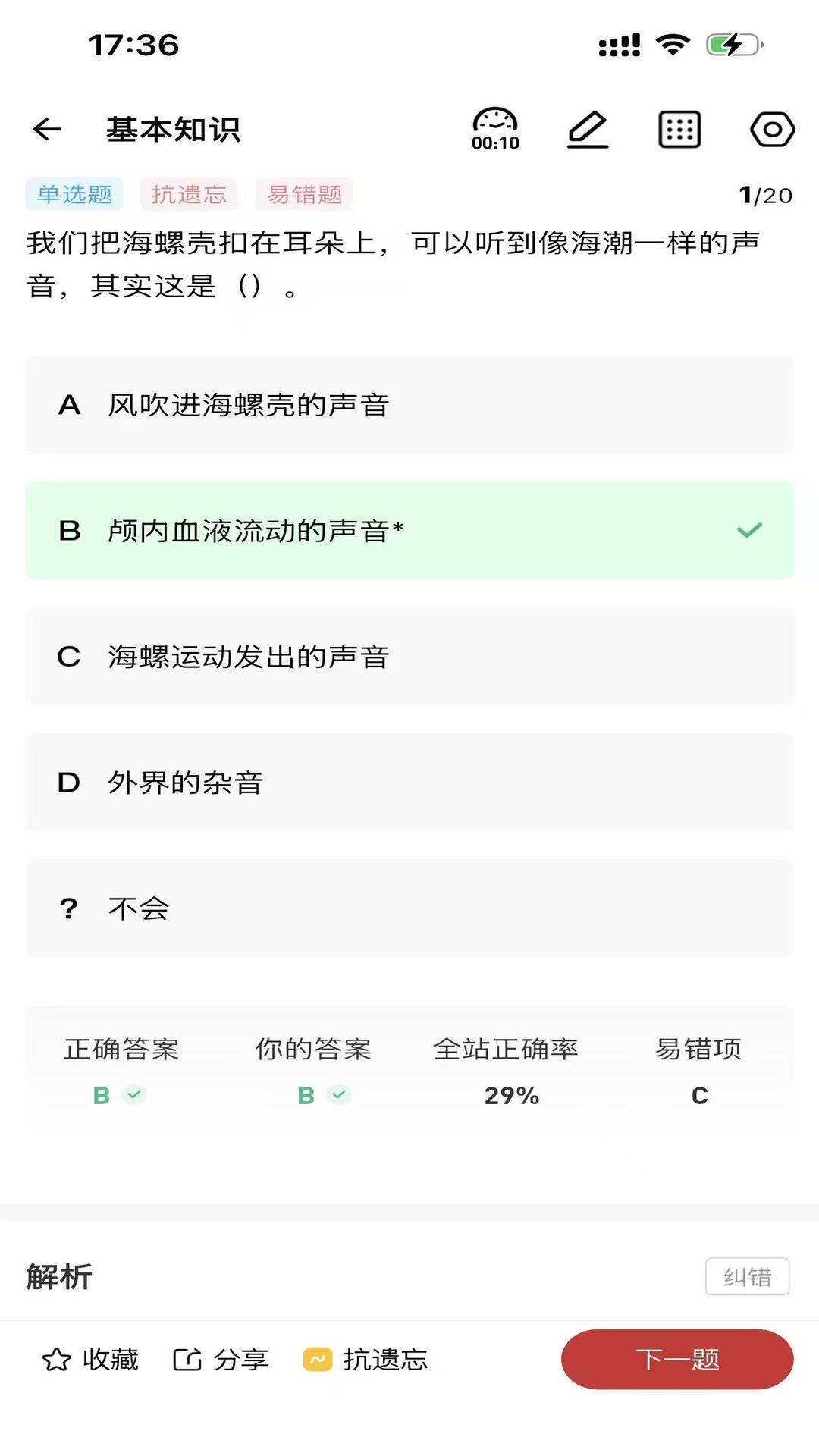View progress counter 1/20
This screenshot has width=819, height=1456.
766,194
